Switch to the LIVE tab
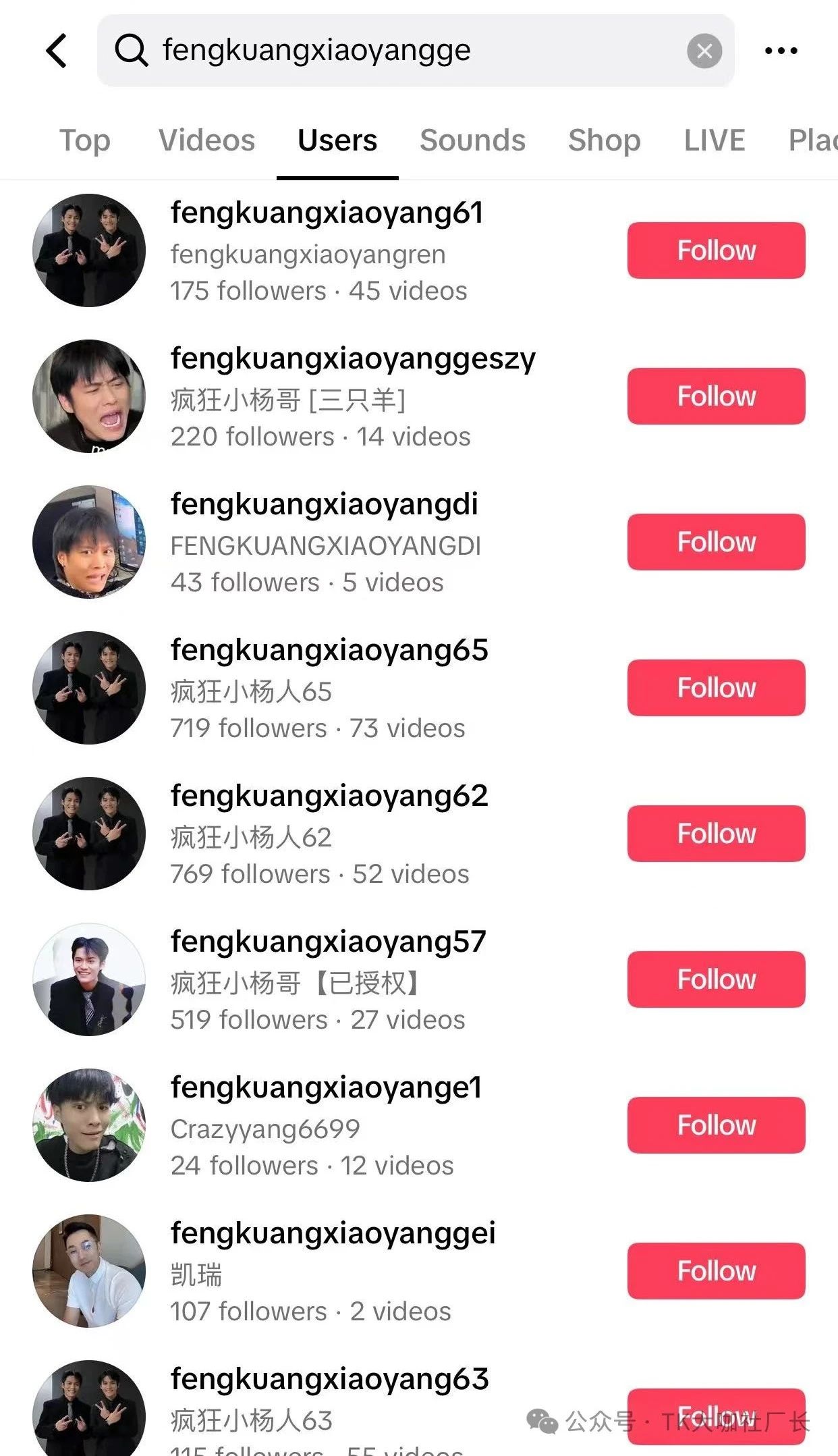The height and width of the screenshot is (1456, 838). 714,140
